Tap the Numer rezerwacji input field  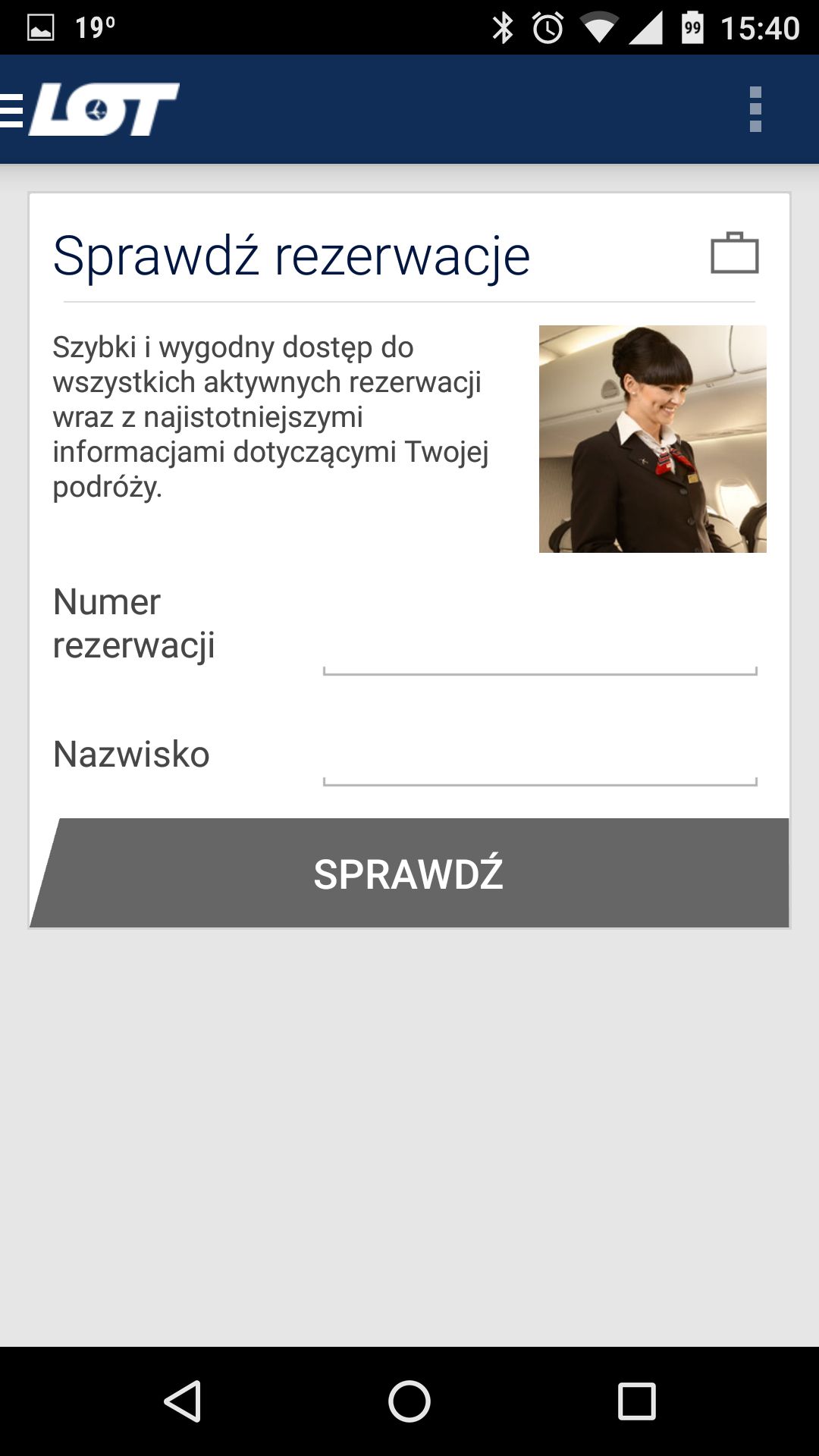tap(540, 645)
